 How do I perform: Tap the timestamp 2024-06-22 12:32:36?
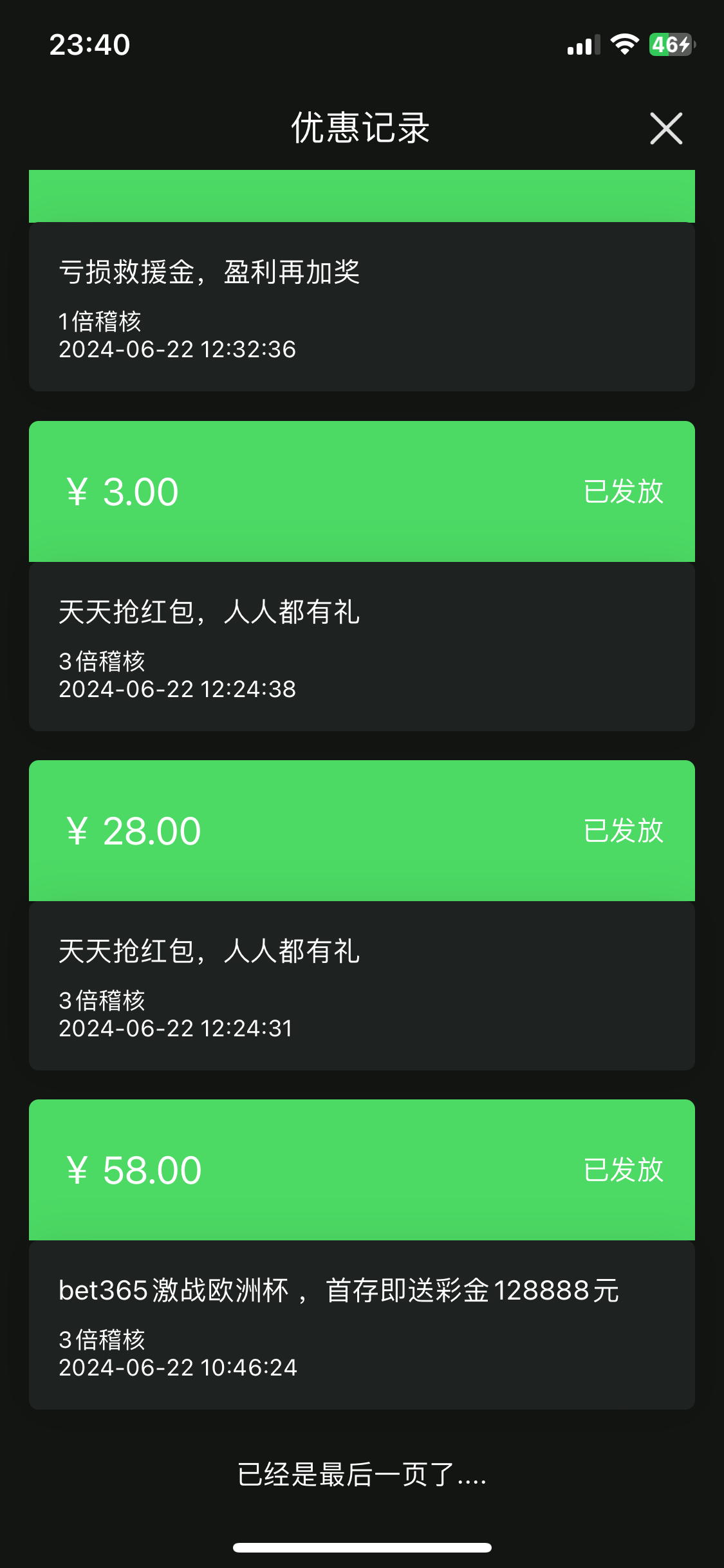pyautogui.click(x=177, y=350)
